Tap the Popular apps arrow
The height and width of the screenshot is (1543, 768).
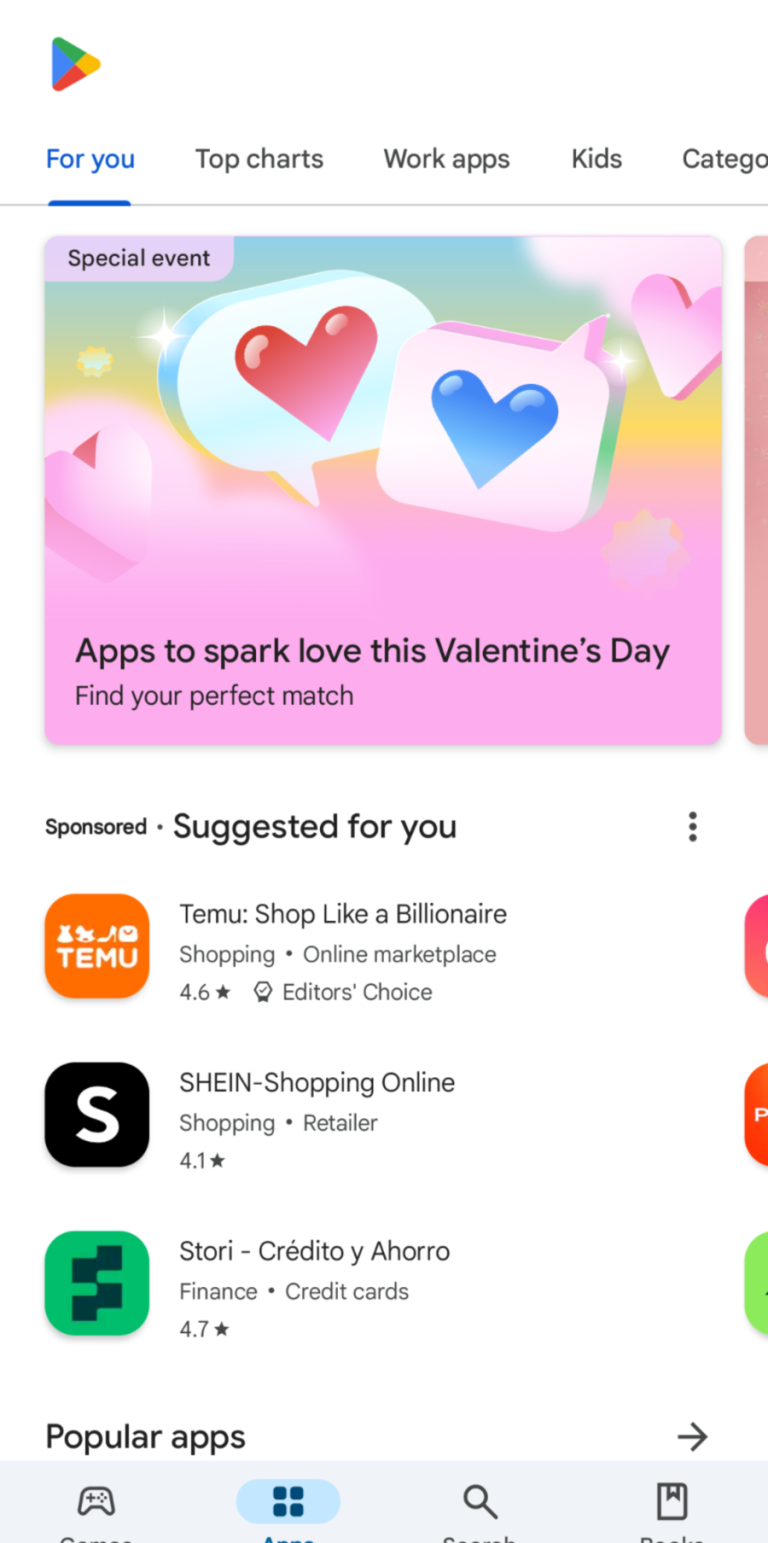(692, 1437)
